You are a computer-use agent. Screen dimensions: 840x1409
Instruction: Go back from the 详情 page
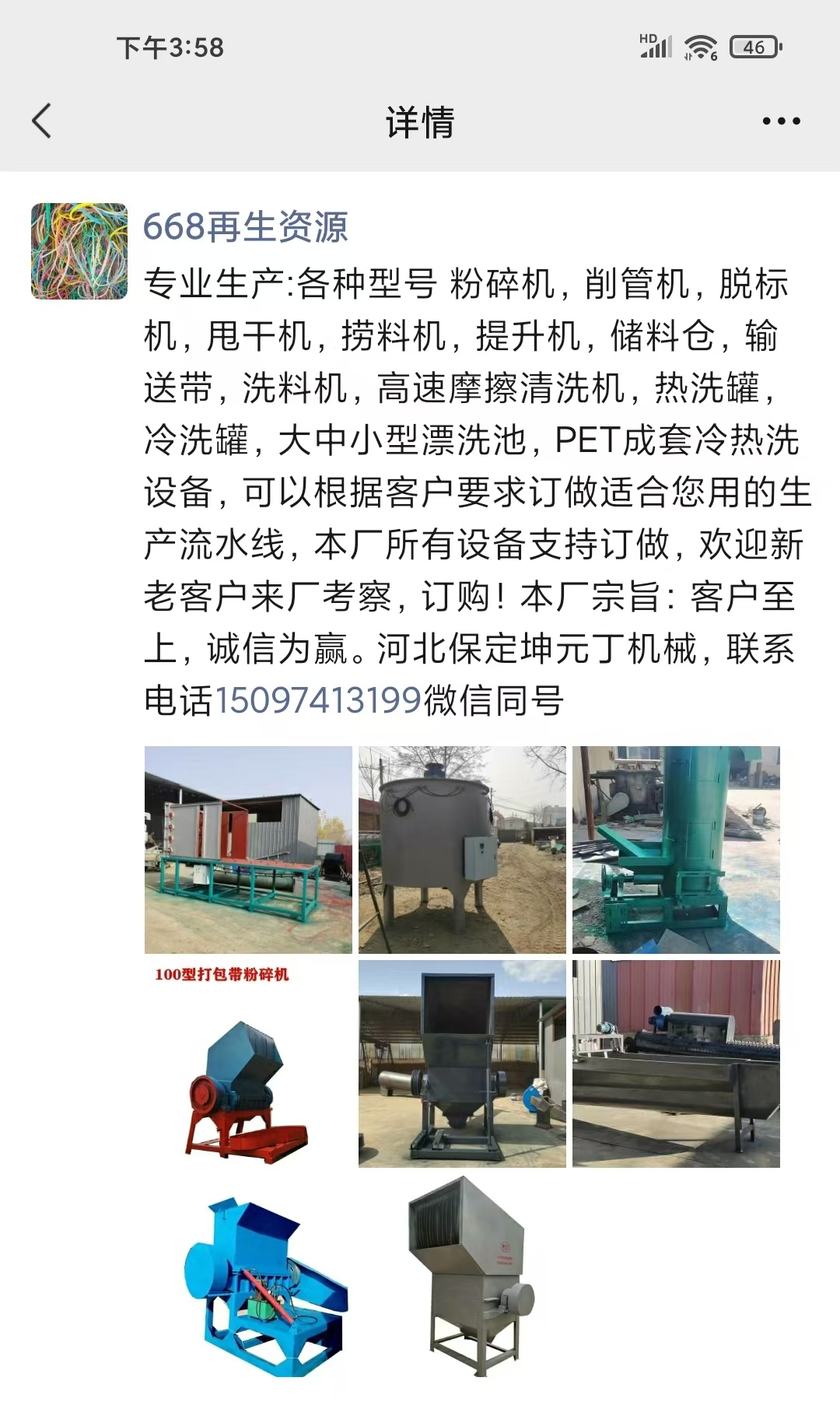pyautogui.click(x=42, y=121)
